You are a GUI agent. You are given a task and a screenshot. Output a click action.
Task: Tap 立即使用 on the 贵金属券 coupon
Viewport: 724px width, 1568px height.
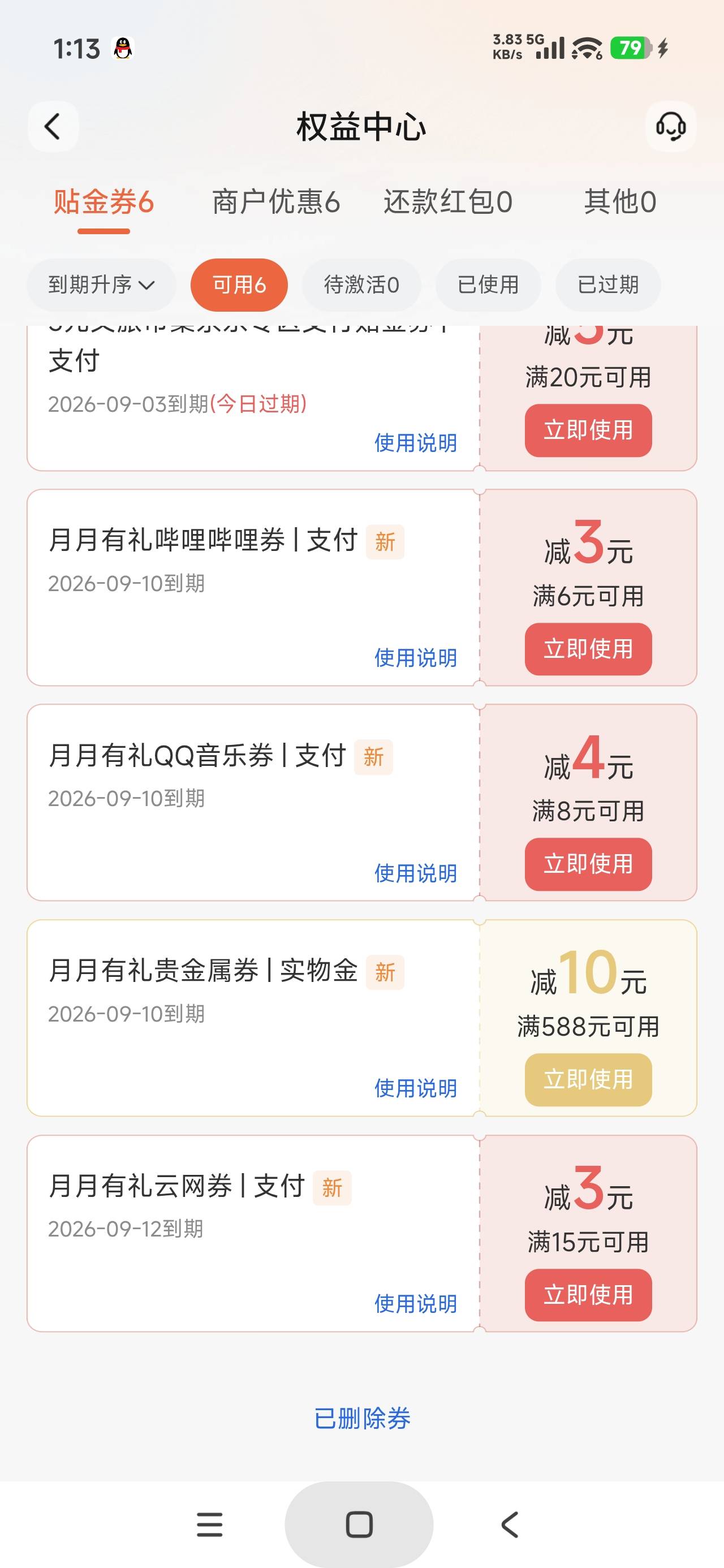point(588,1079)
